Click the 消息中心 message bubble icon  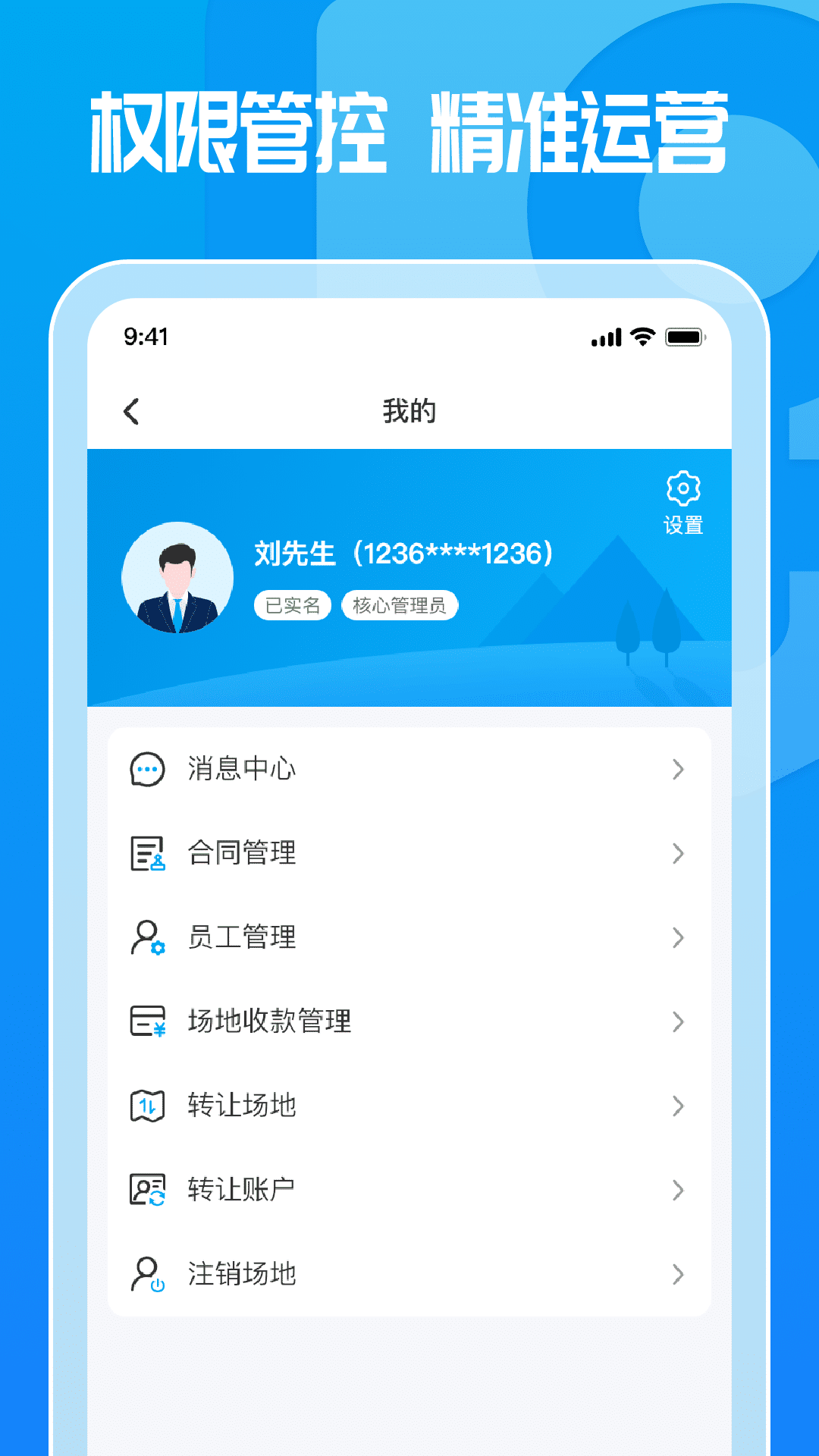point(149,768)
